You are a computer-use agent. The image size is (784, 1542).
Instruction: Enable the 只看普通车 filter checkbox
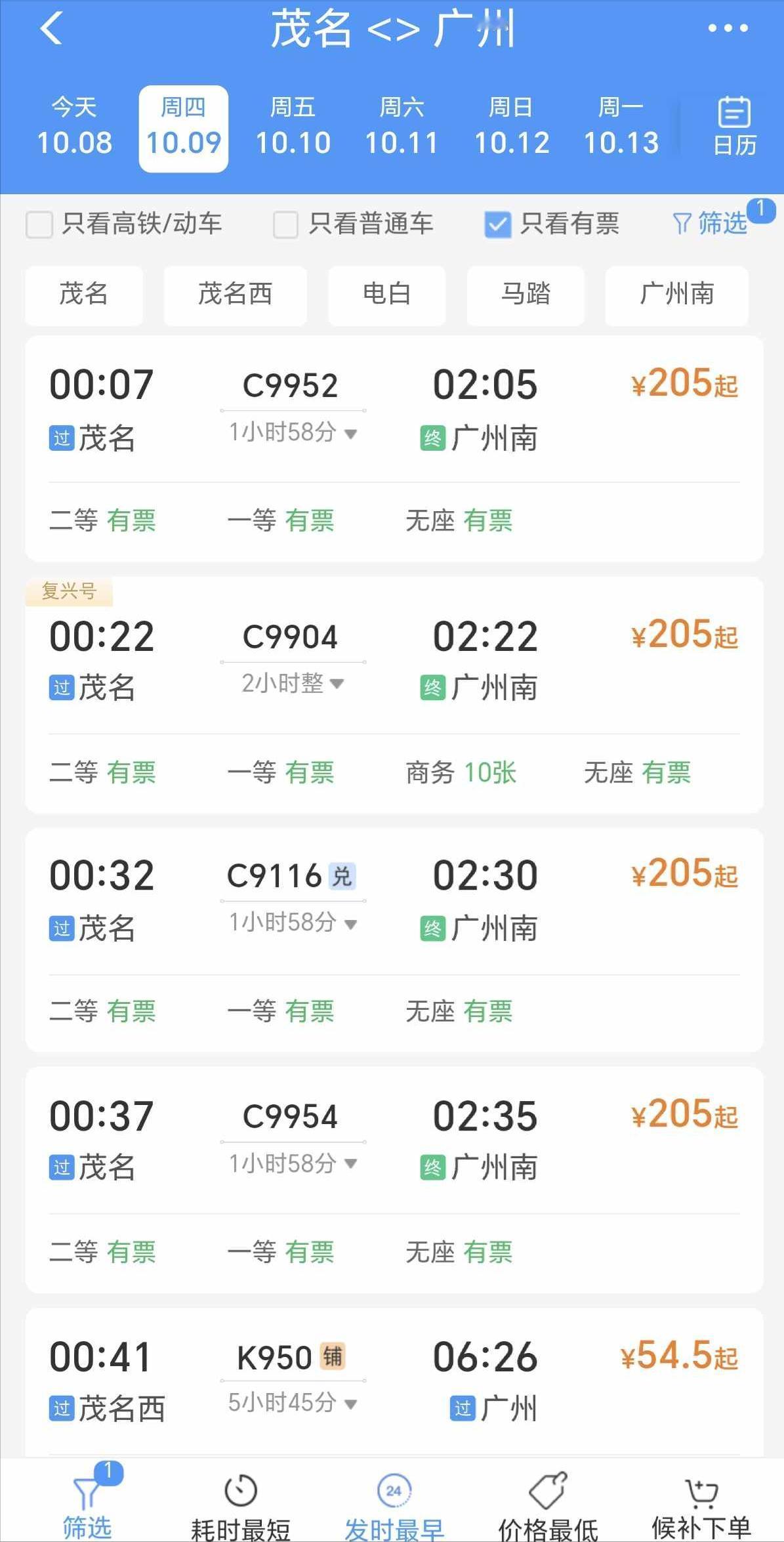click(x=285, y=224)
